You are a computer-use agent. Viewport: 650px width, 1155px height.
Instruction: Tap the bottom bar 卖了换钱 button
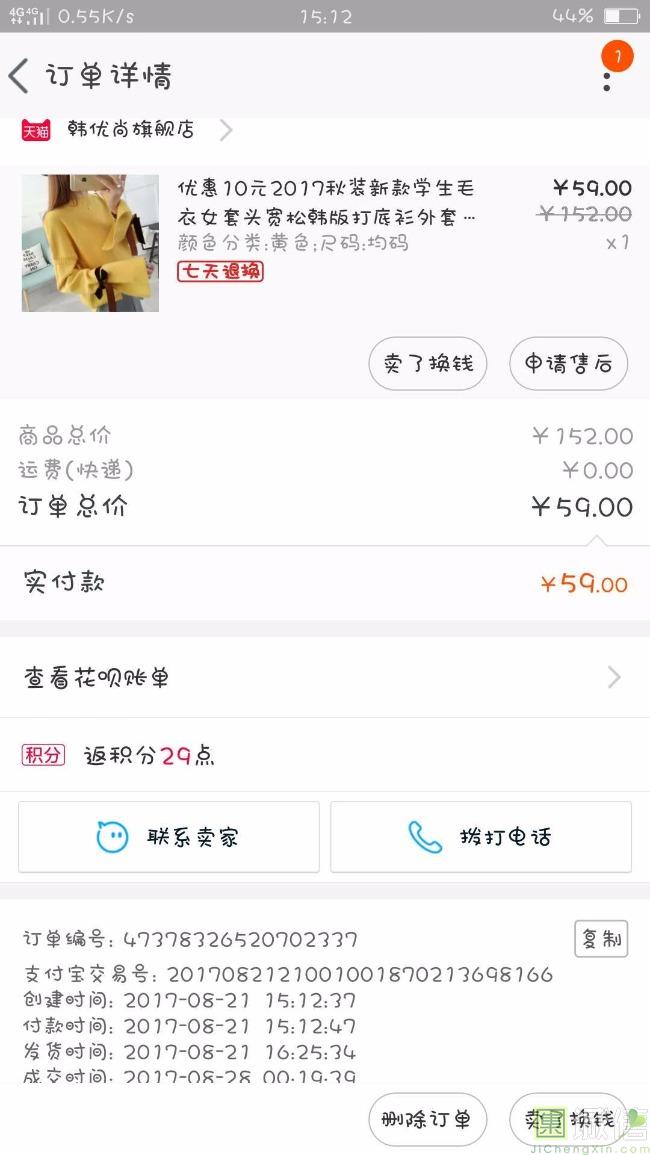568,1120
